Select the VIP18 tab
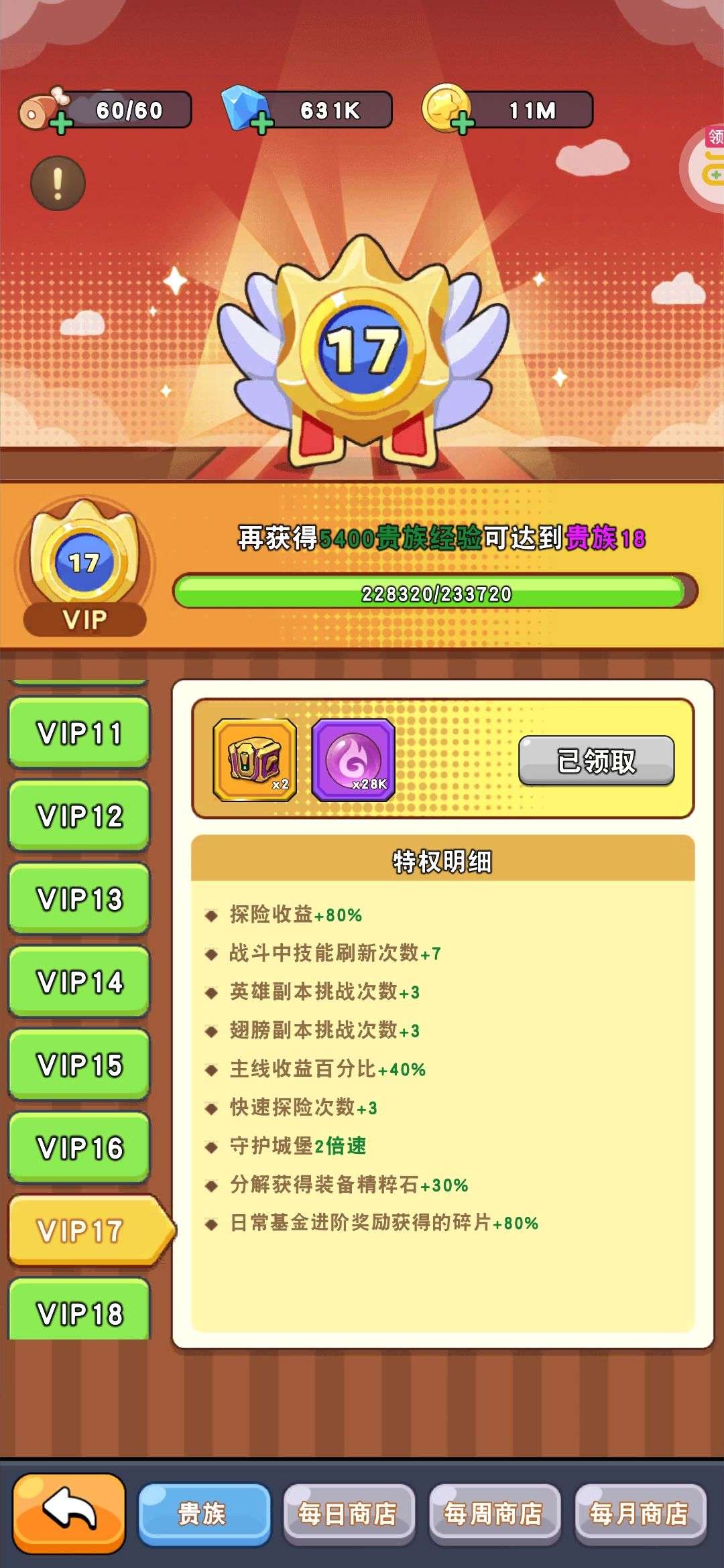The height and width of the screenshot is (1568, 724). (x=79, y=1312)
